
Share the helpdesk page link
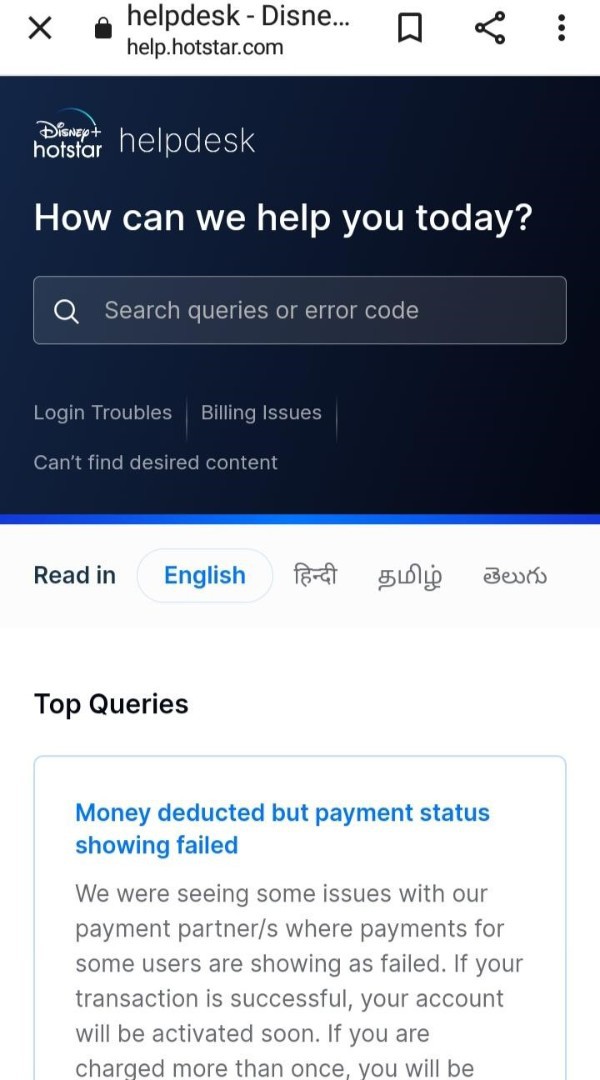point(489,28)
